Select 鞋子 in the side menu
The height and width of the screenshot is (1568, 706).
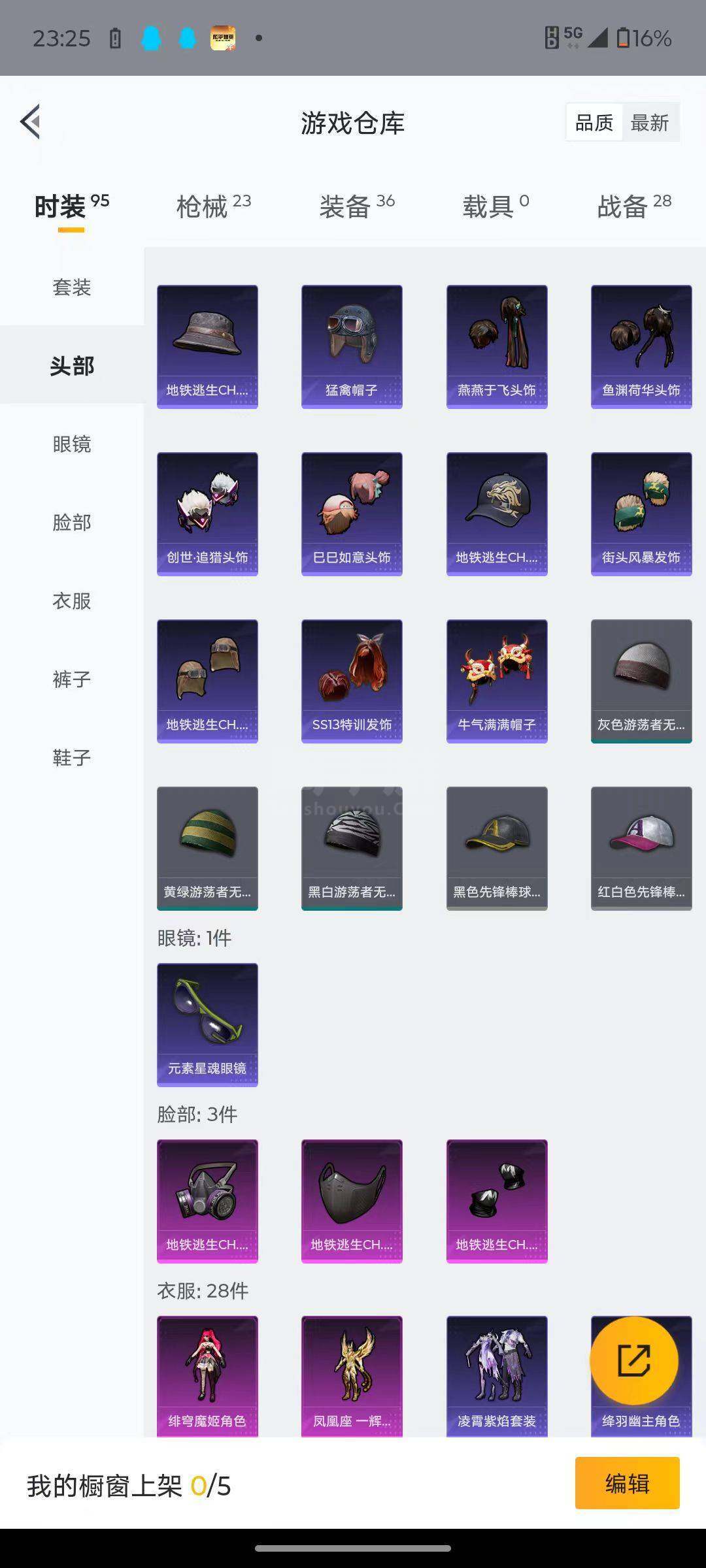pyautogui.click(x=72, y=757)
